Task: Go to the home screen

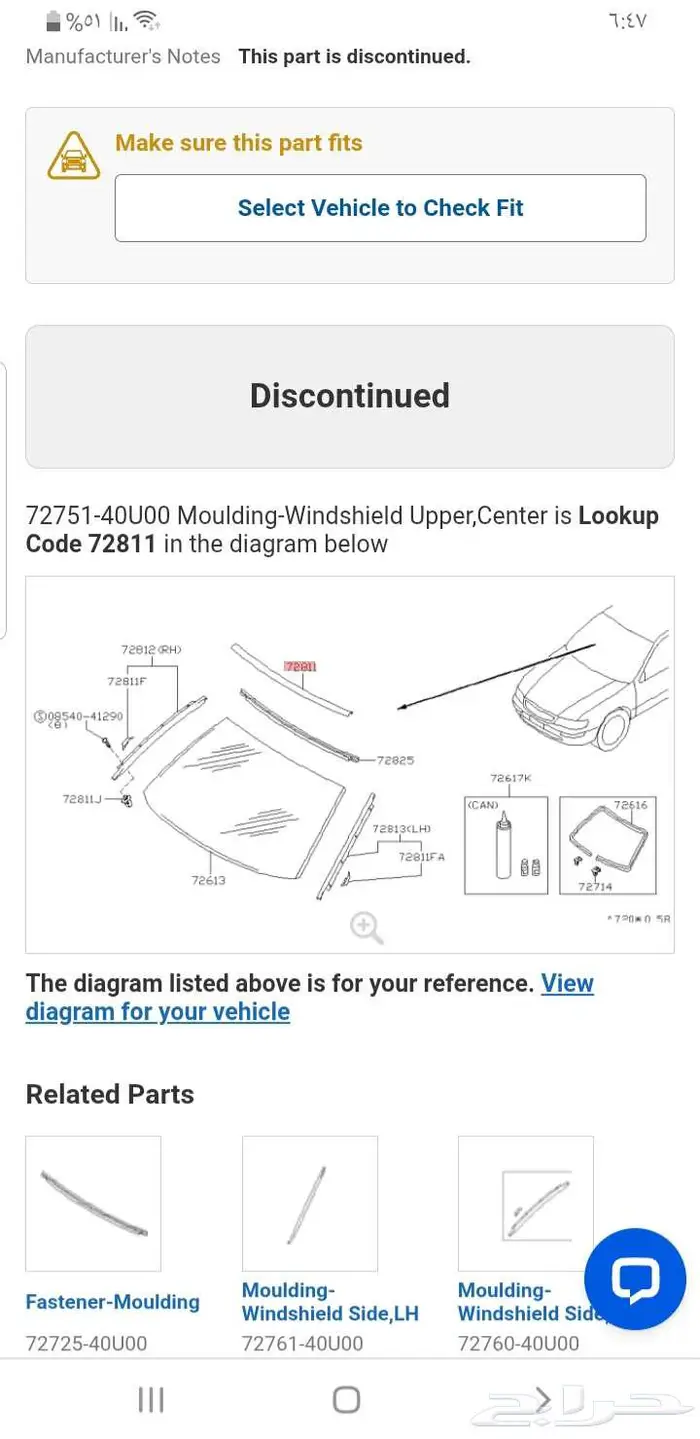Action: coord(346,1399)
